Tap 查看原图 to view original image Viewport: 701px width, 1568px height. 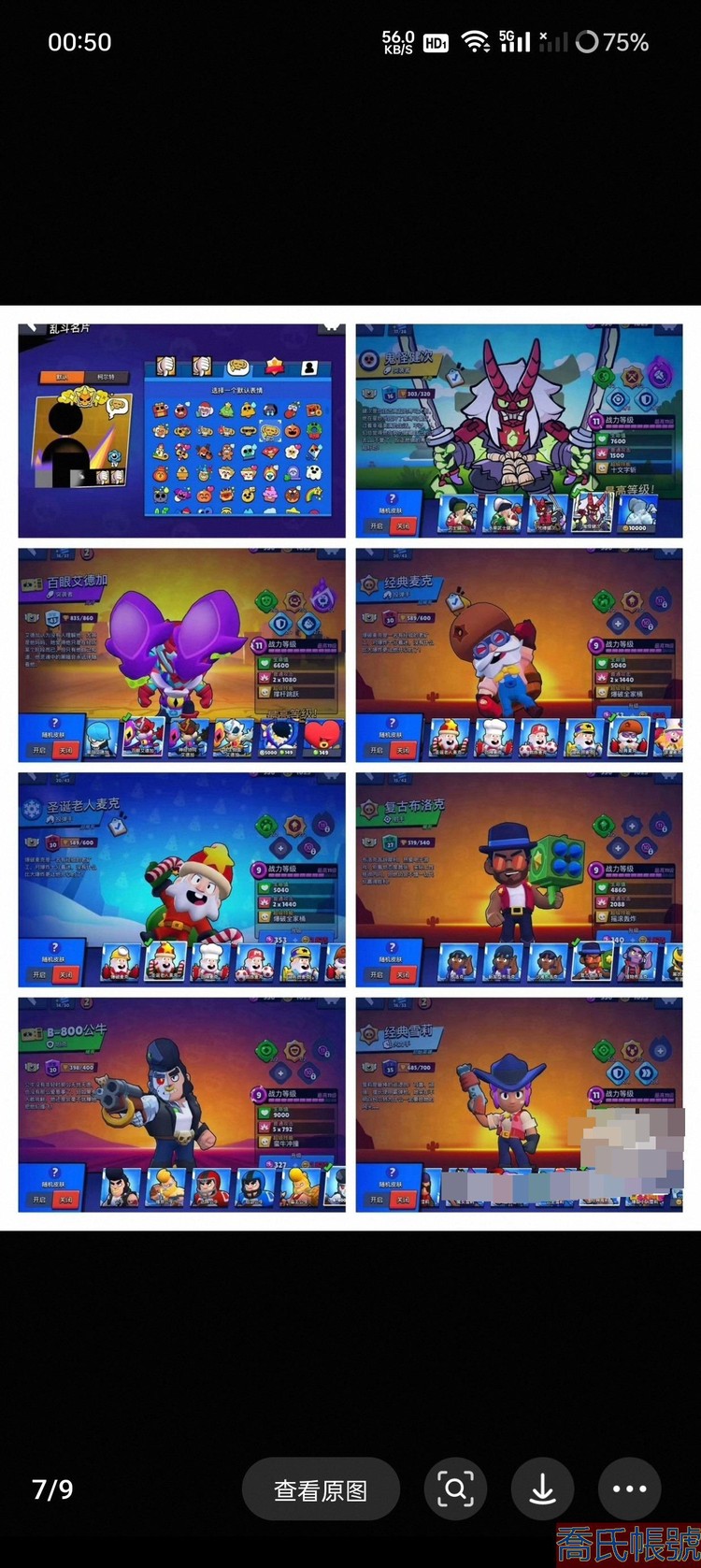coord(321,1489)
